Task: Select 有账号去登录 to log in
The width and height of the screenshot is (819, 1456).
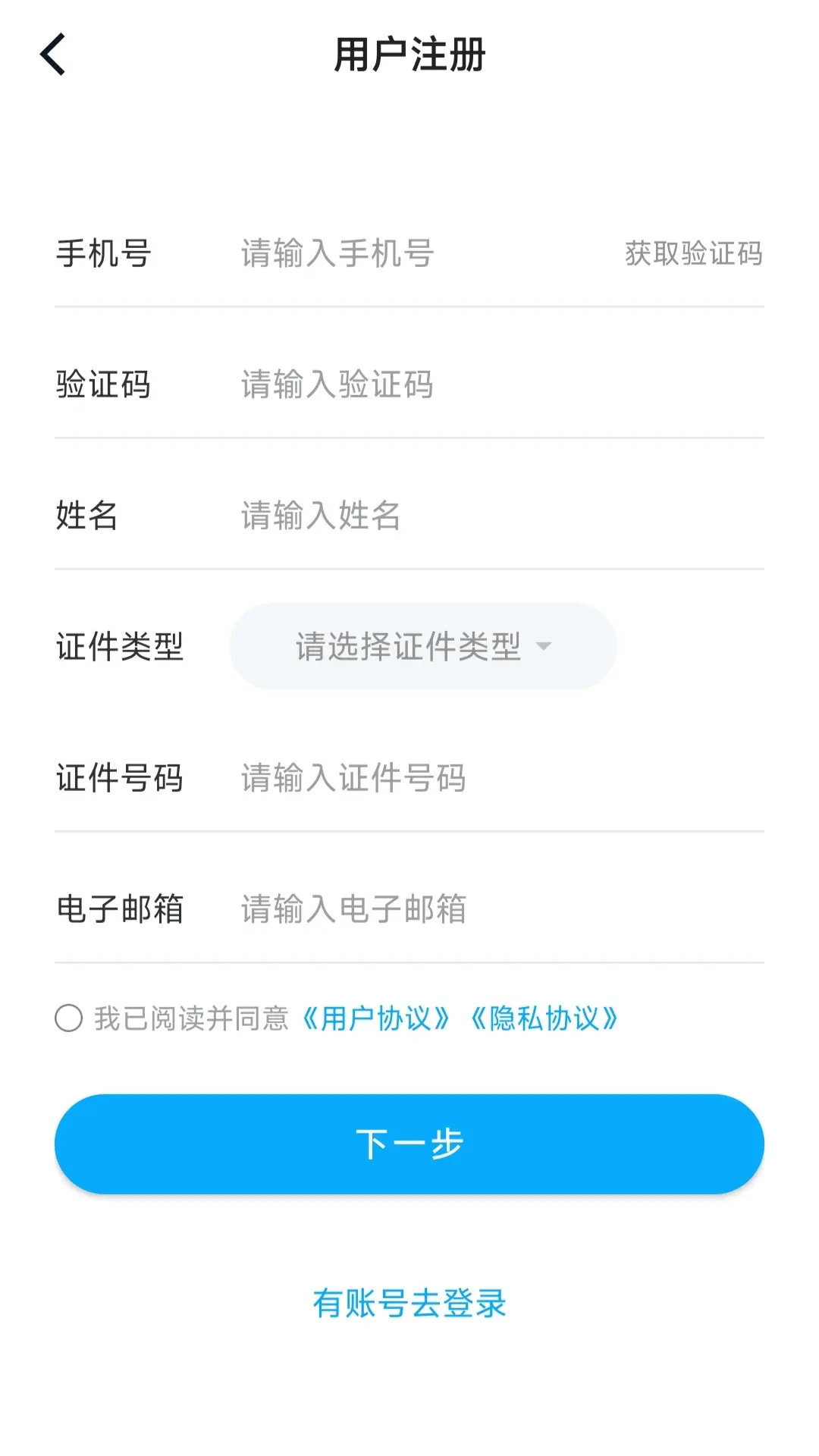Action: [x=409, y=1303]
